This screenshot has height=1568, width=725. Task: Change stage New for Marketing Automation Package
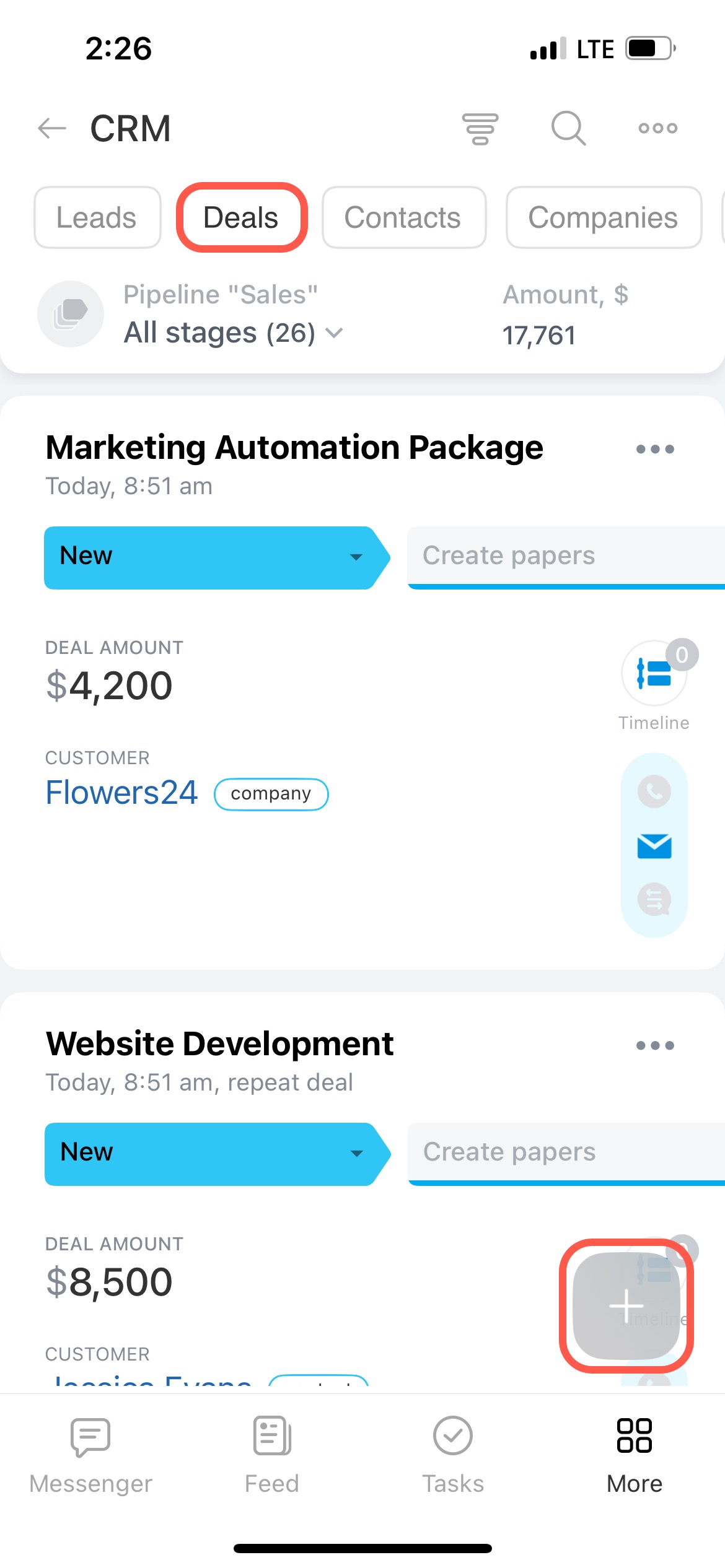217,557
